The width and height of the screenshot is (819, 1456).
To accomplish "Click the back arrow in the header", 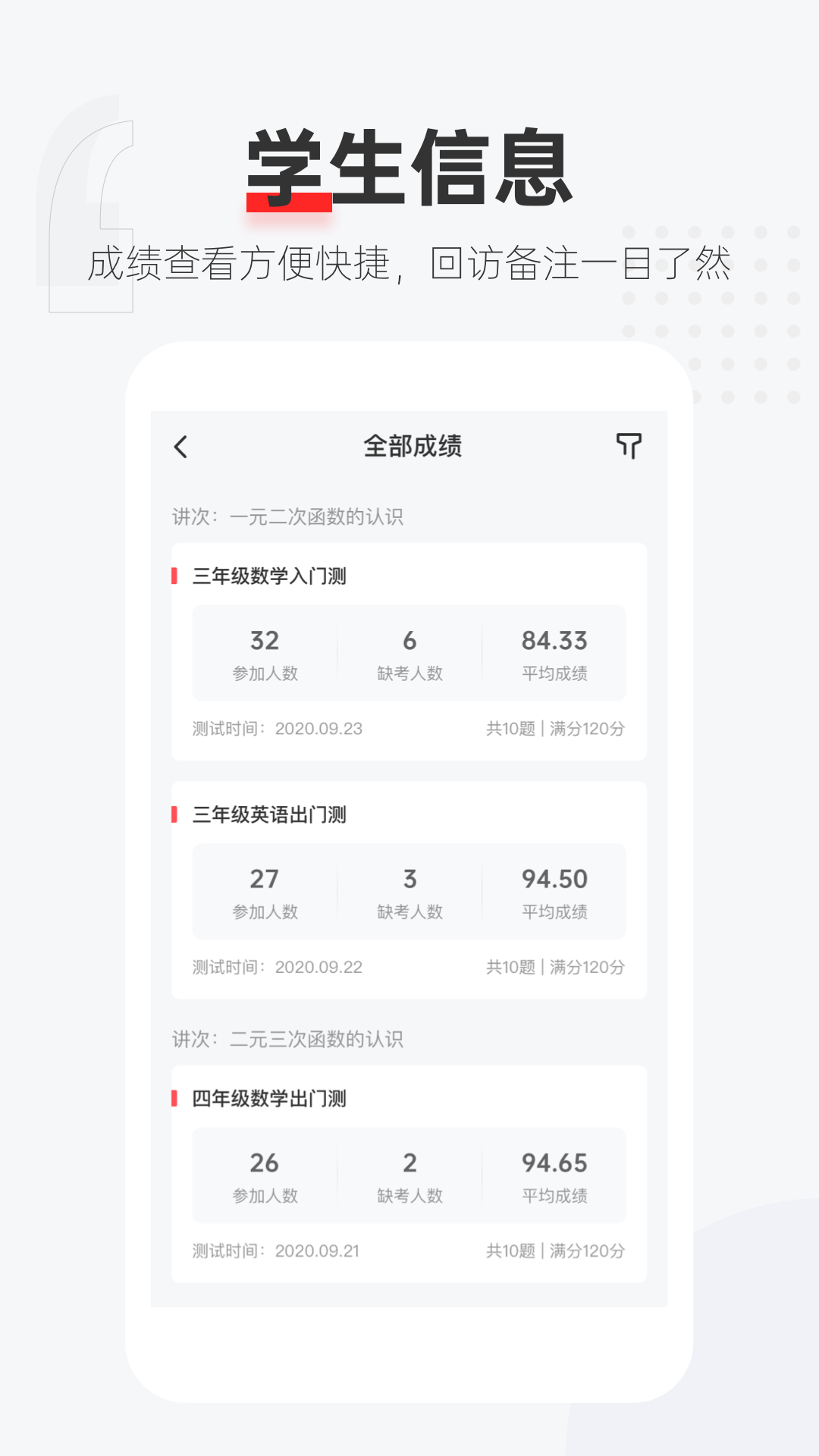I will point(180,447).
